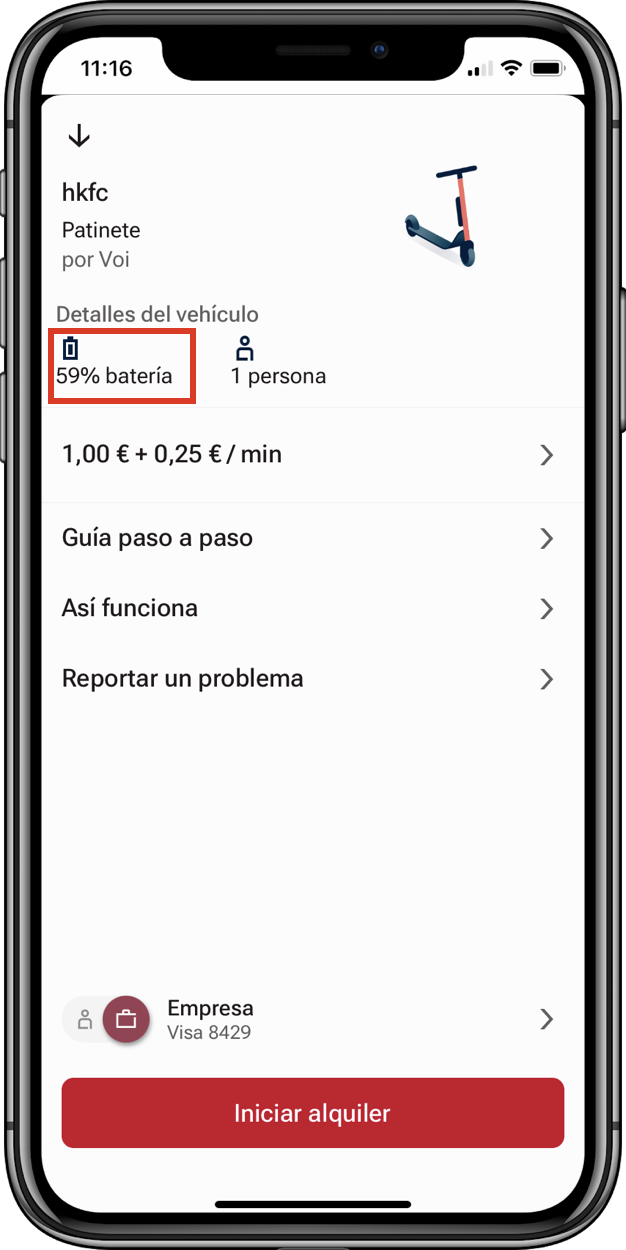
Task: Switch to personal profile icon
Action: click(x=85, y=1020)
